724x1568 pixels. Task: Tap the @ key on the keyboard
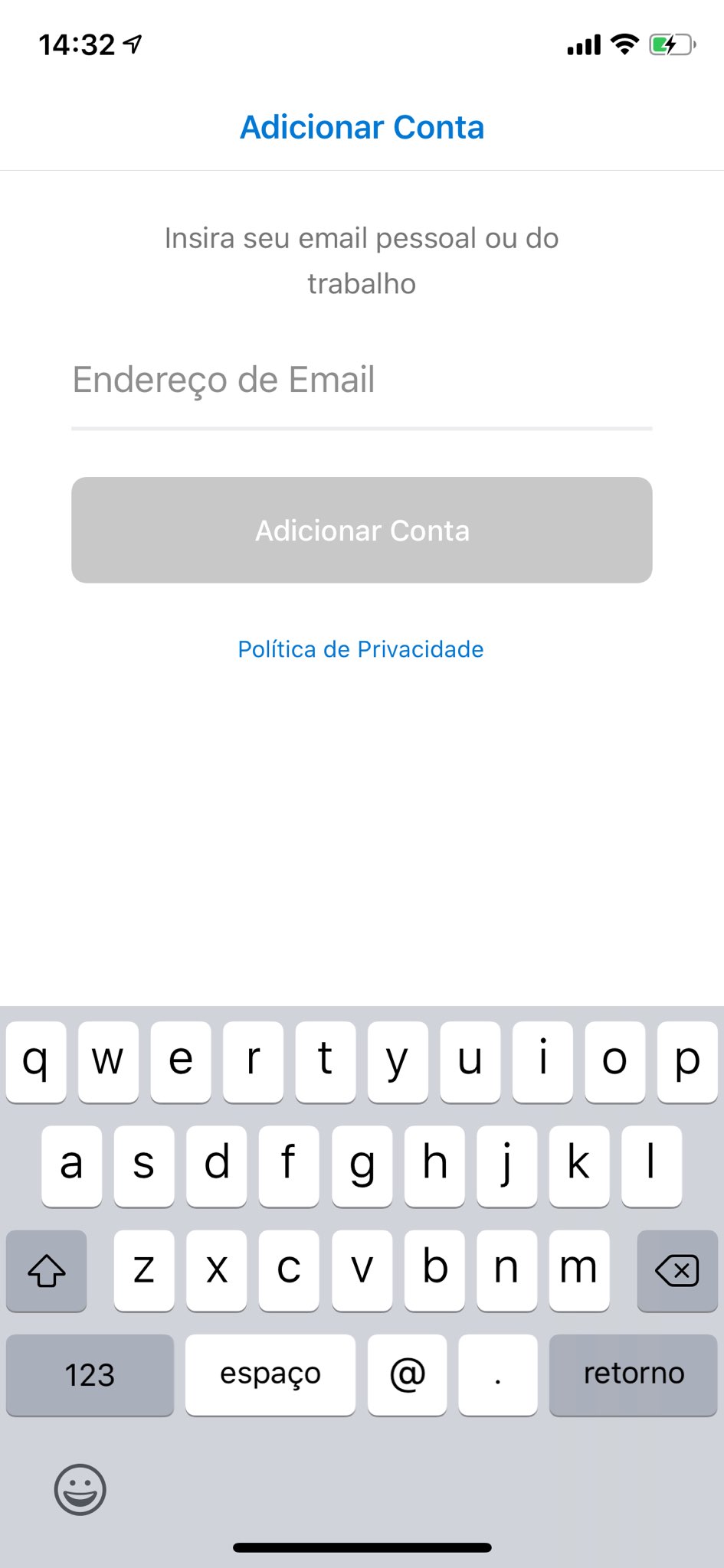coord(407,1374)
